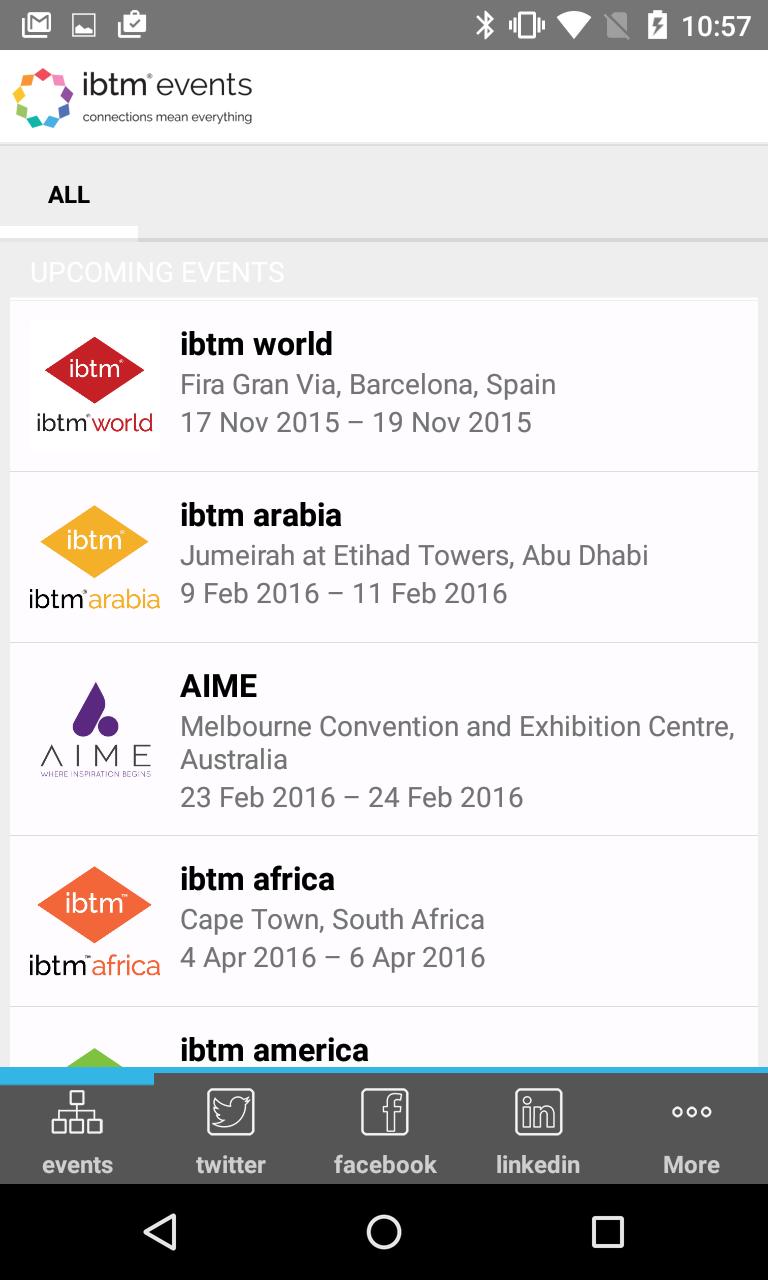Tap the More options icon
Viewport: 768px width, 1280px height.
pos(691,1111)
